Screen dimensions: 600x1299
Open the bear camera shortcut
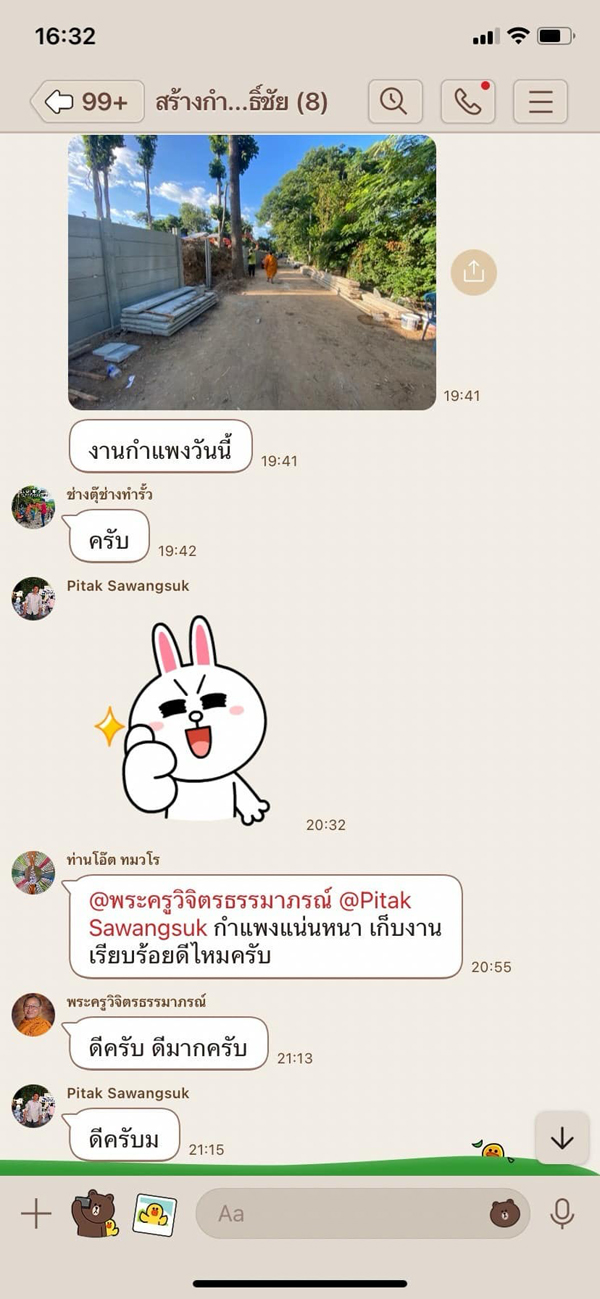[x=94, y=1214]
